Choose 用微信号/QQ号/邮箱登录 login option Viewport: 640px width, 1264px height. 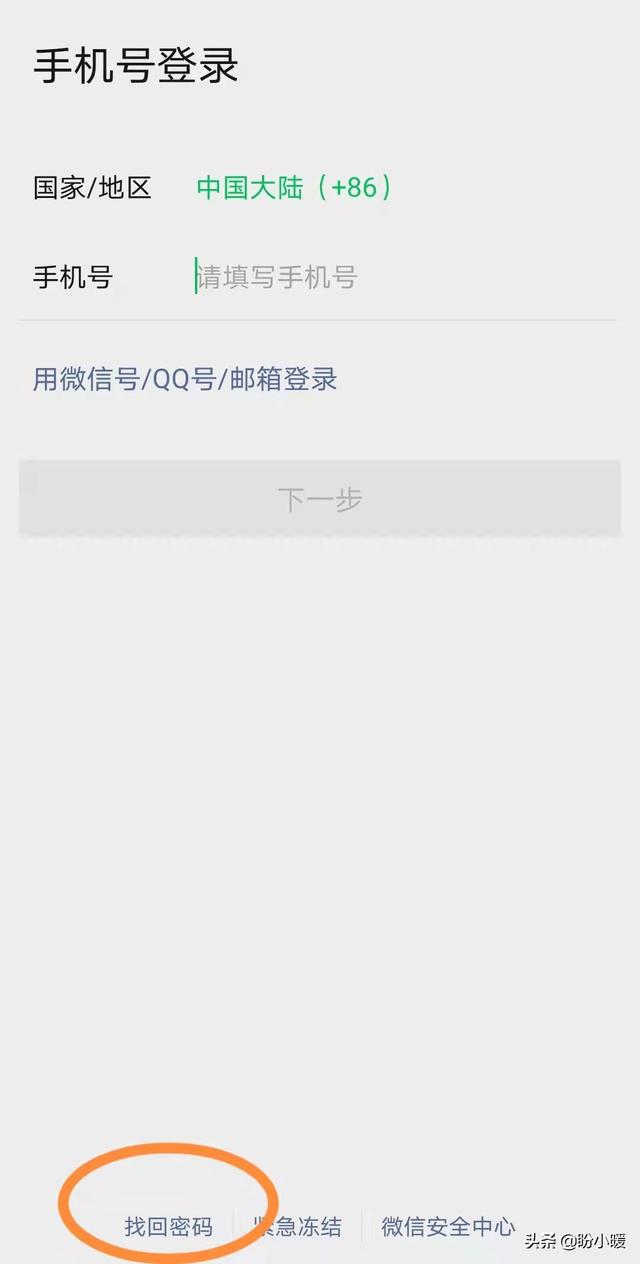coord(185,379)
